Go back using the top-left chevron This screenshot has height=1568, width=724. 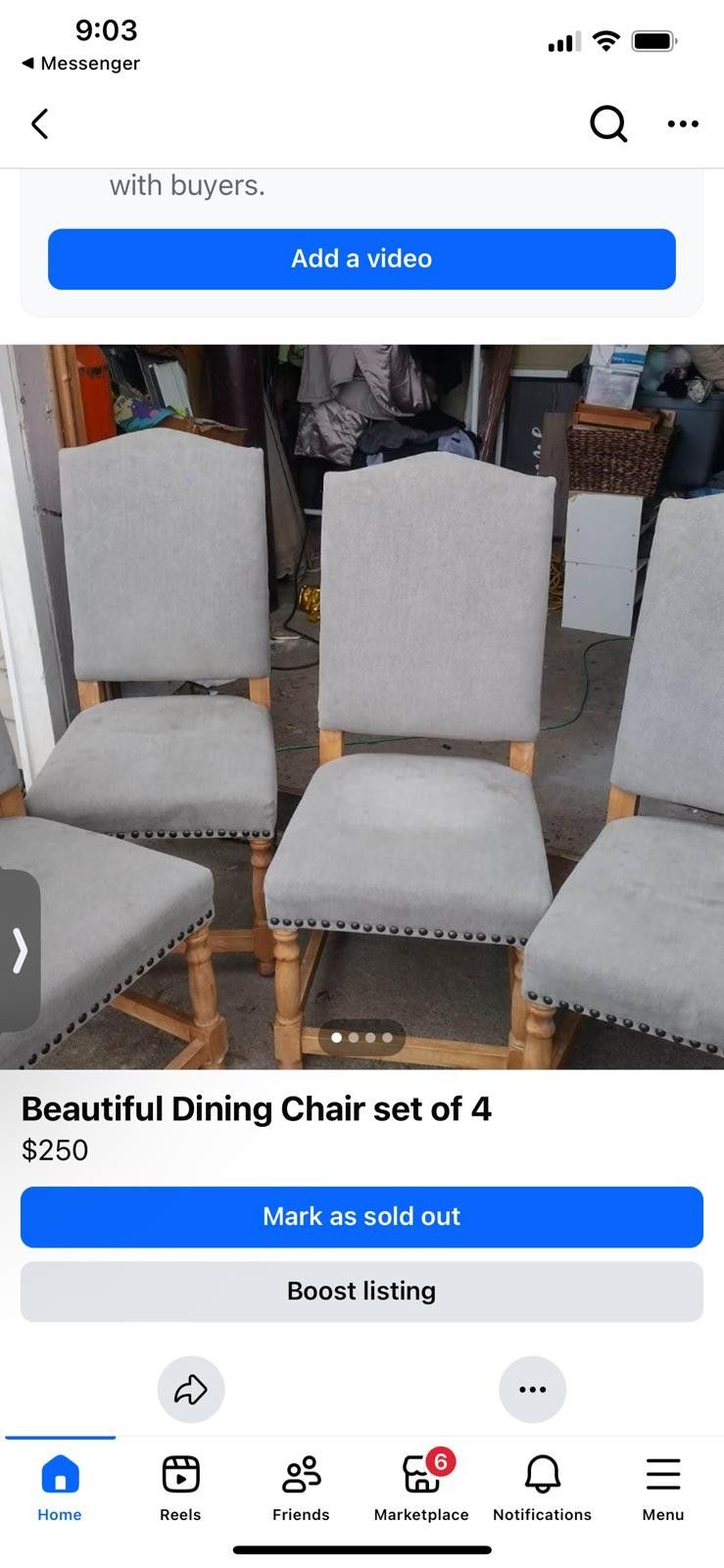pos(39,123)
